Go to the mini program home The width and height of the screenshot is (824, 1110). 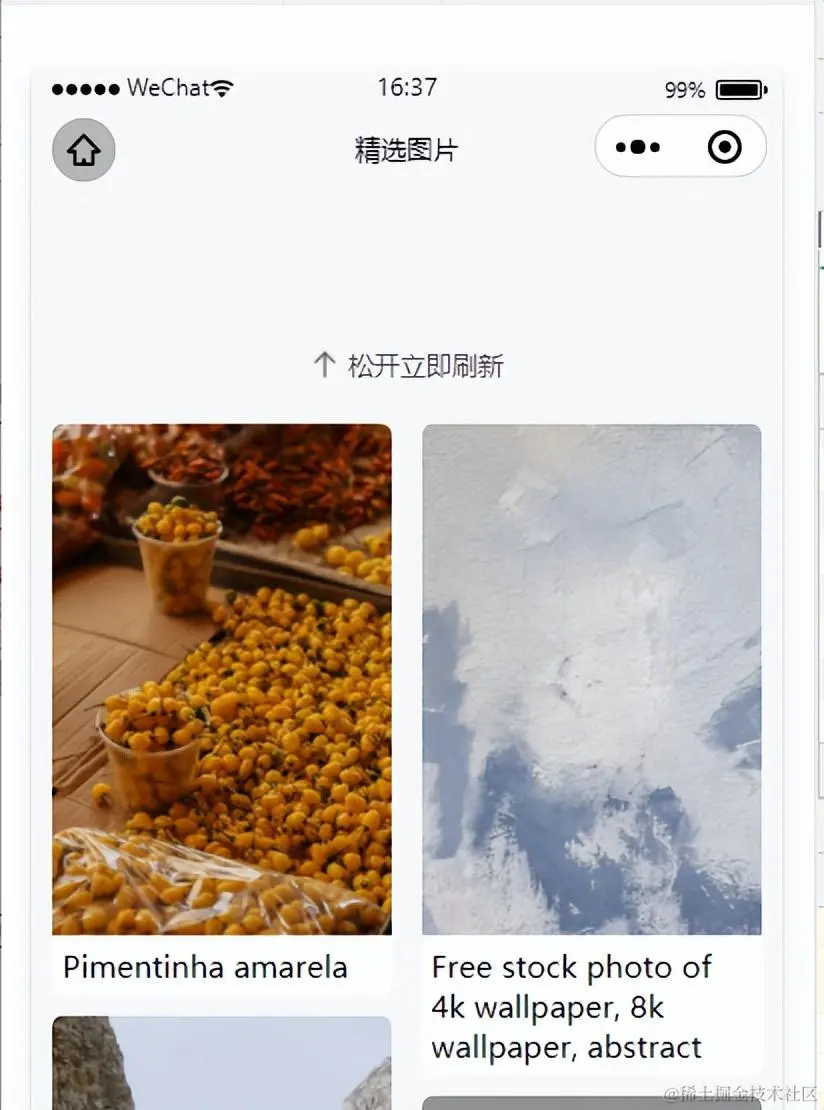click(84, 150)
